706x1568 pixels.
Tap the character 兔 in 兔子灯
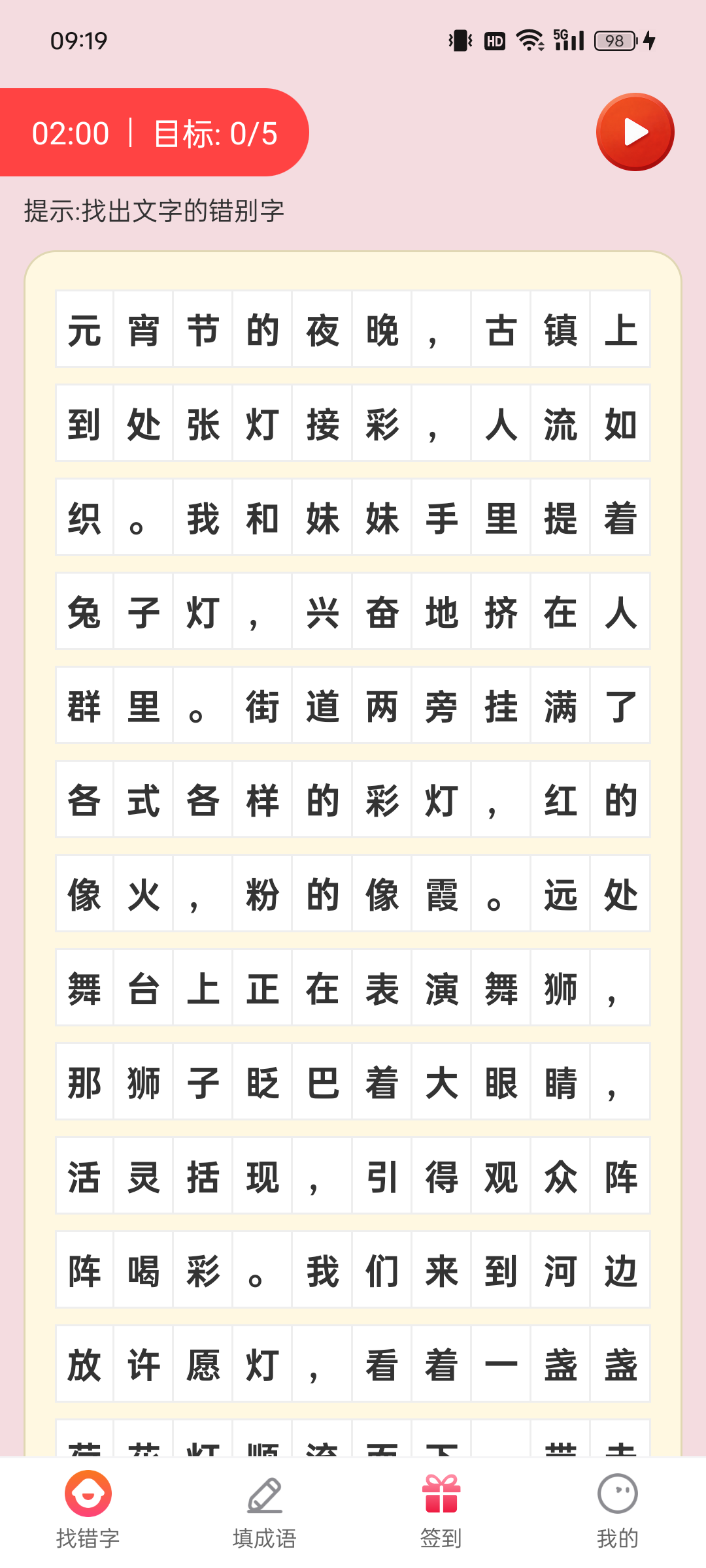84,612
